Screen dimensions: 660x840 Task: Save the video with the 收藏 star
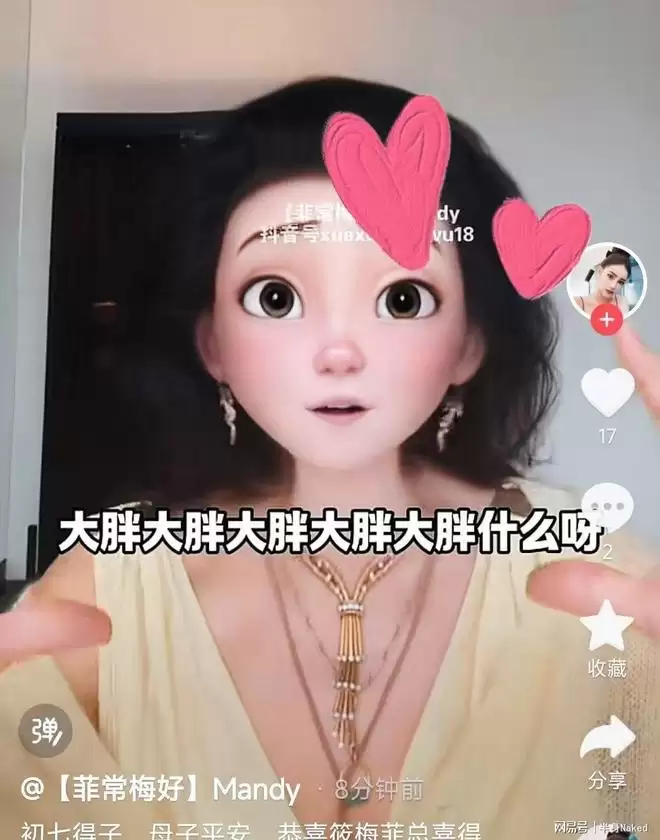[x=608, y=628]
